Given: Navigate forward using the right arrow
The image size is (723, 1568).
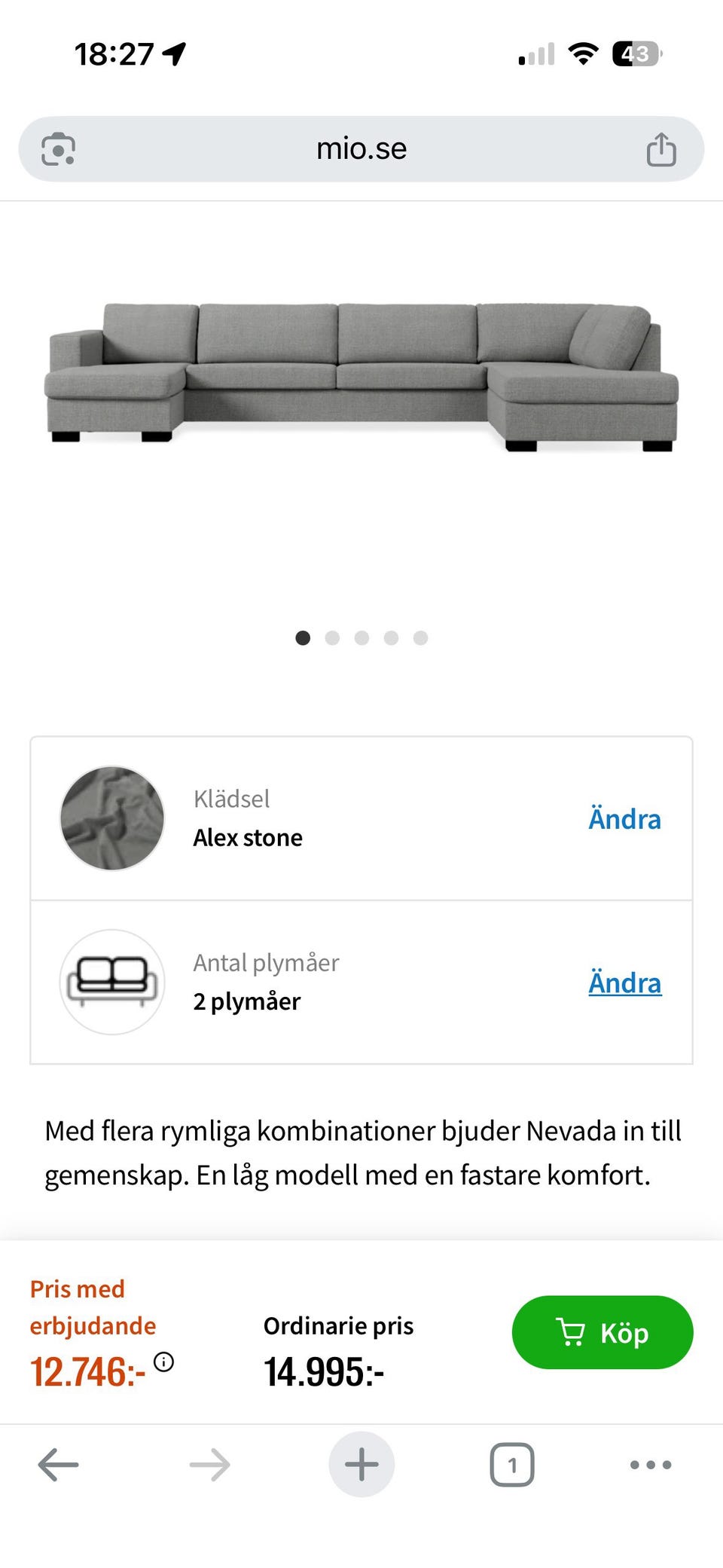Looking at the screenshot, I should [209, 1464].
